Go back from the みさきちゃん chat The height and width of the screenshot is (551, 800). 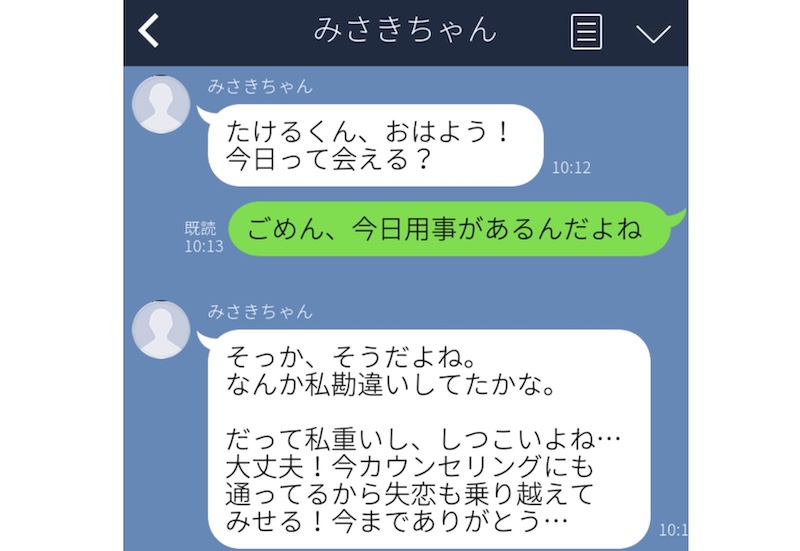(x=149, y=32)
